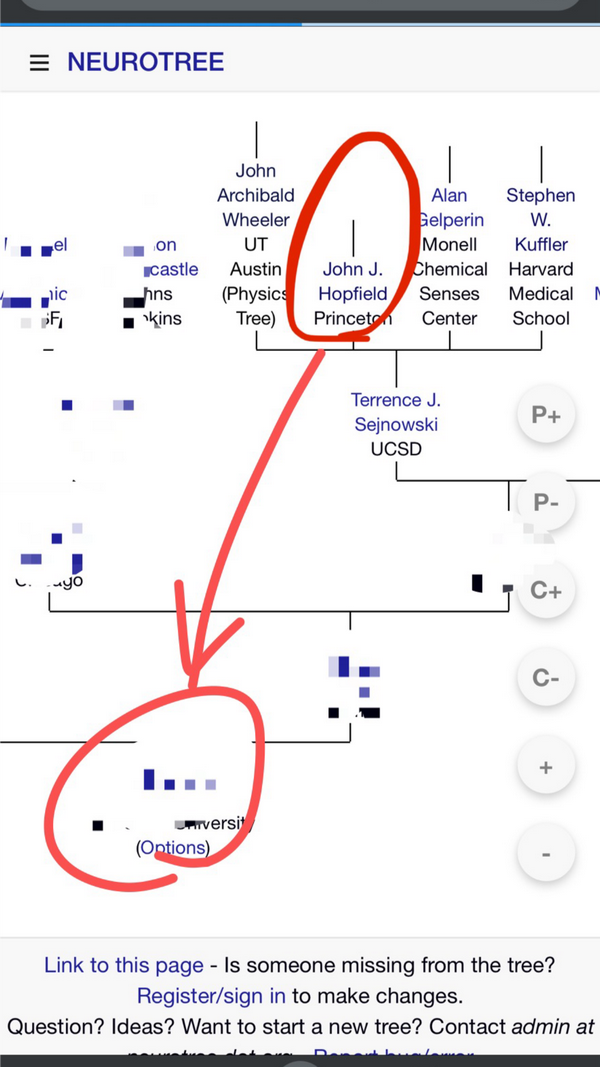The height and width of the screenshot is (1067, 600).
Task: Open Link to this page
Action: point(123,965)
